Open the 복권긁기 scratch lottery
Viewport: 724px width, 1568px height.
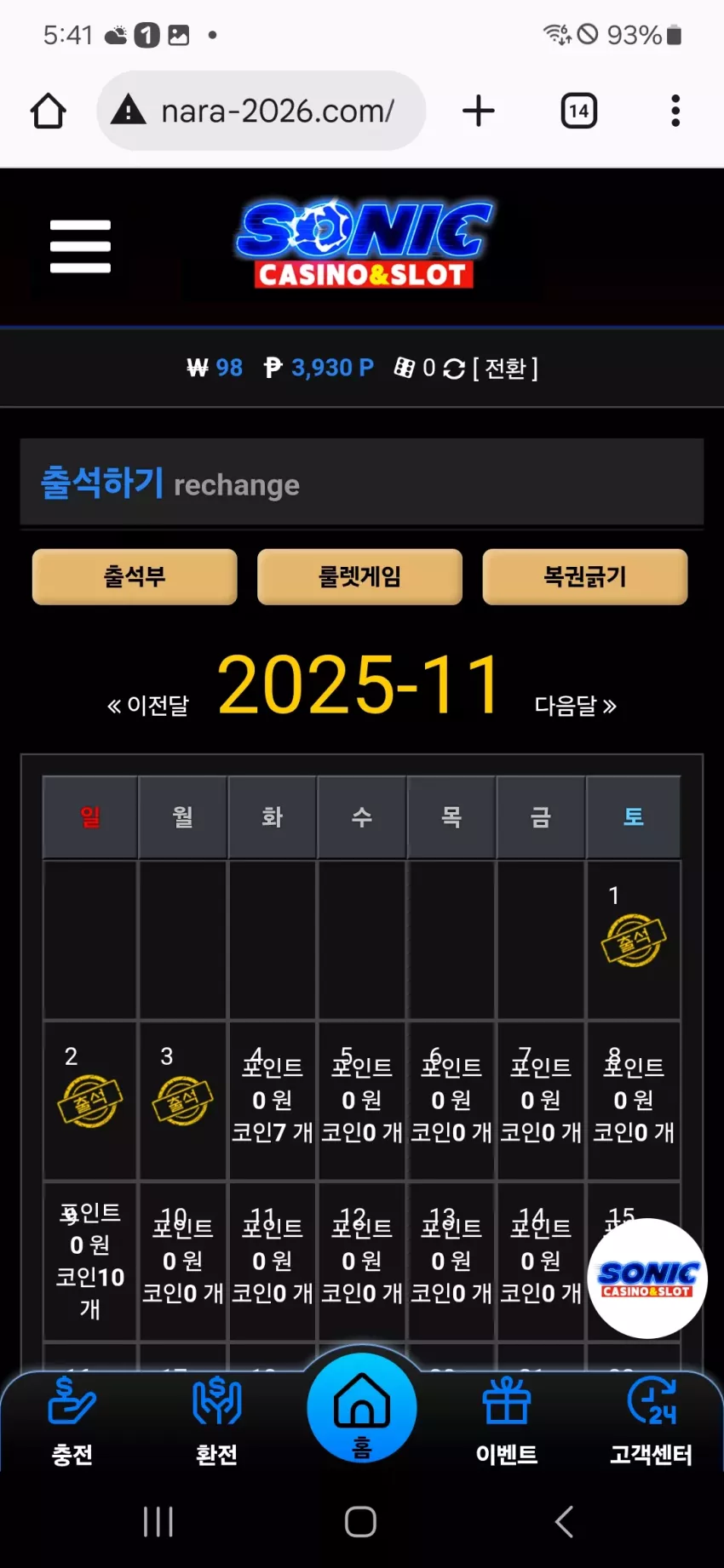pos(585,576)
